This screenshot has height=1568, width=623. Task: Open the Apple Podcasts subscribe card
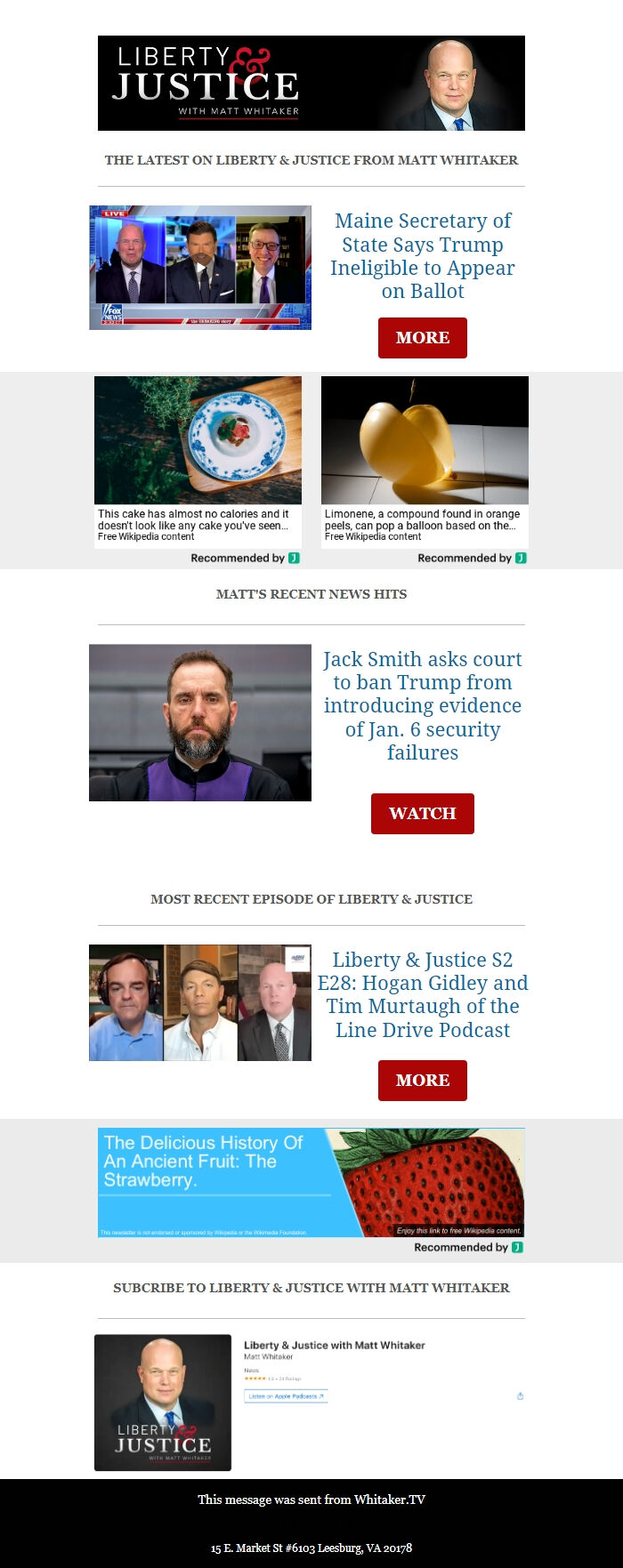[311, 1402]
